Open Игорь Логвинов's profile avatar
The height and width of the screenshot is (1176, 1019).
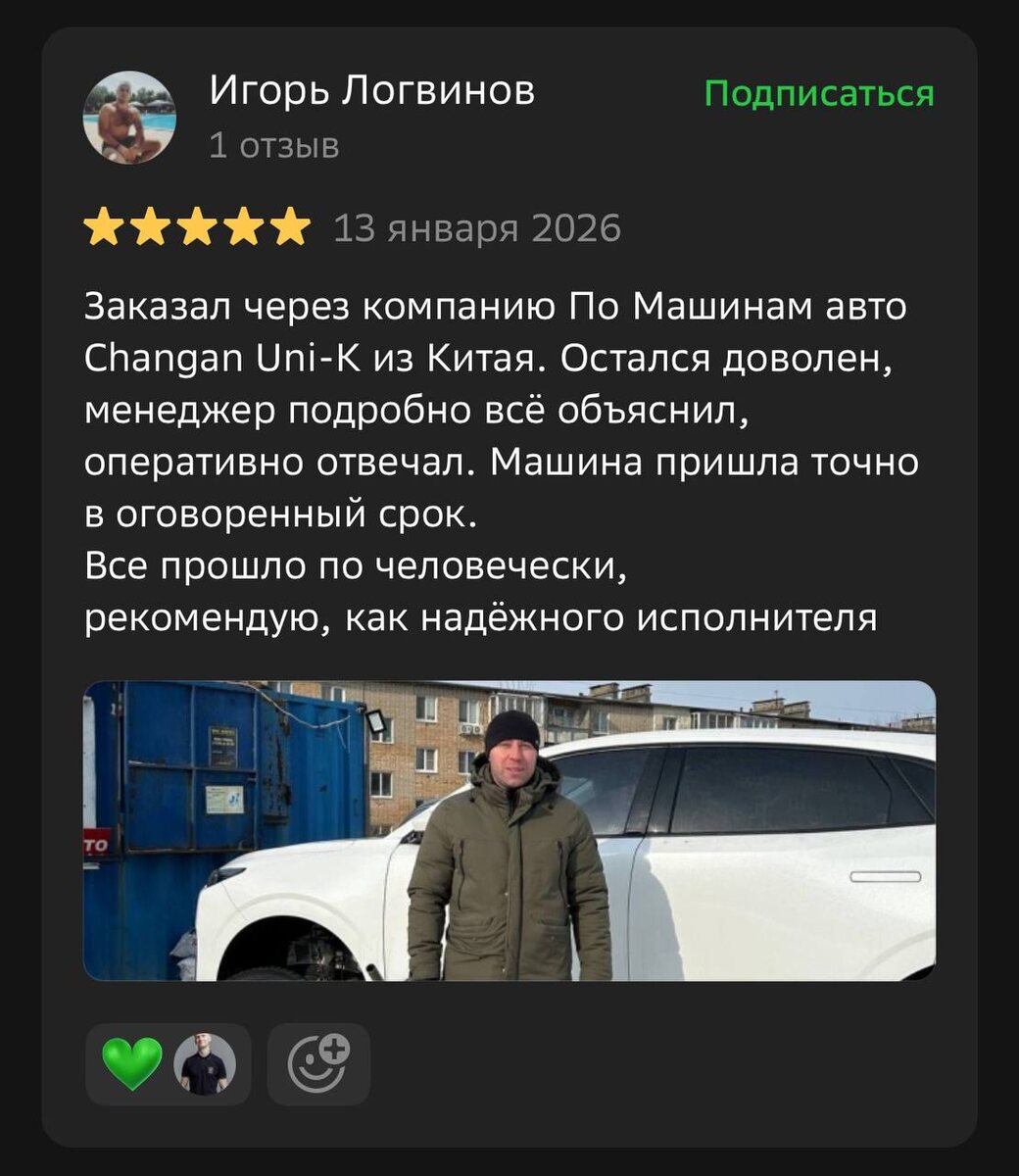coord(129,118)
